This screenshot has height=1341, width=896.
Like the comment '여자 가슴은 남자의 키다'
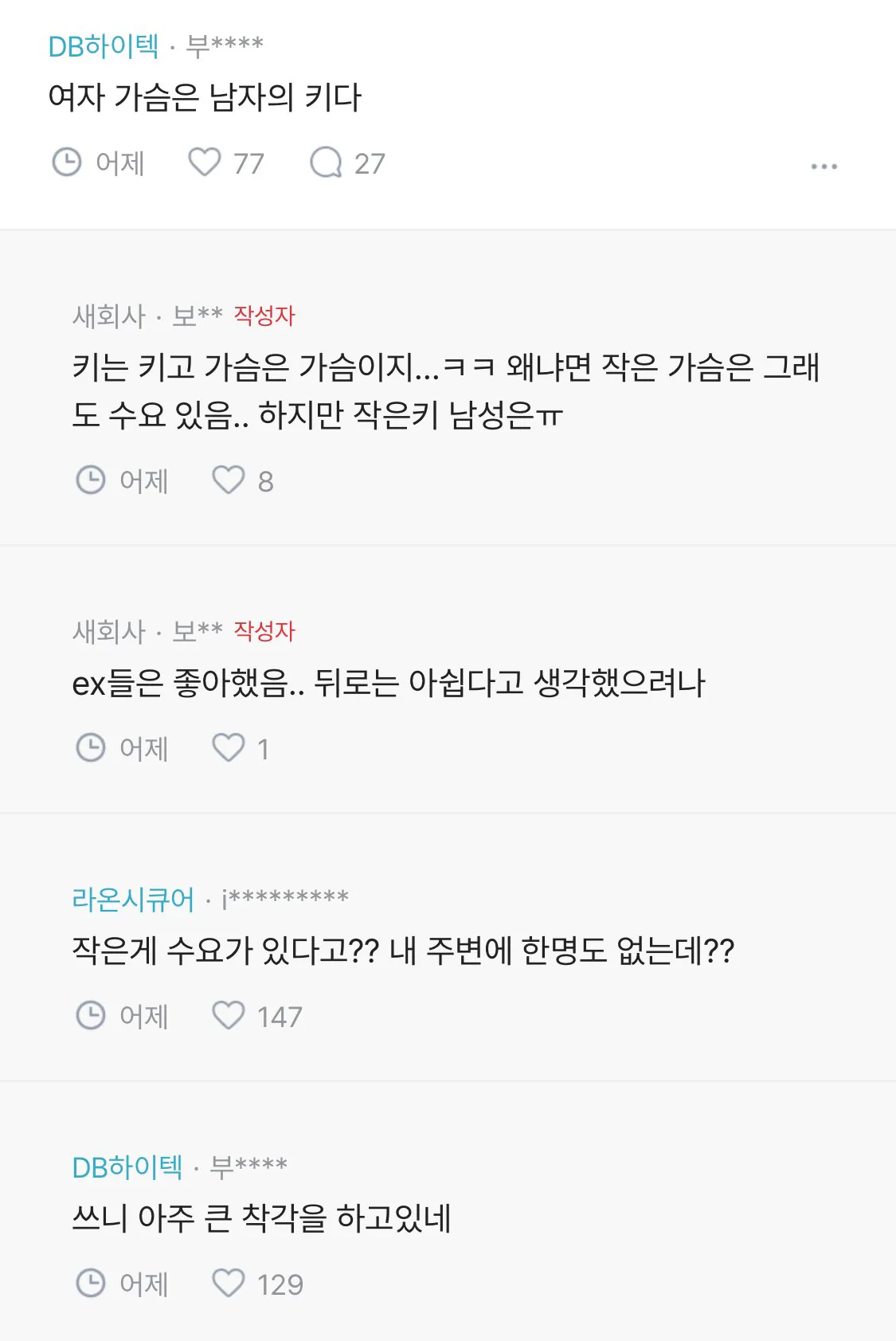click(205, 163)
